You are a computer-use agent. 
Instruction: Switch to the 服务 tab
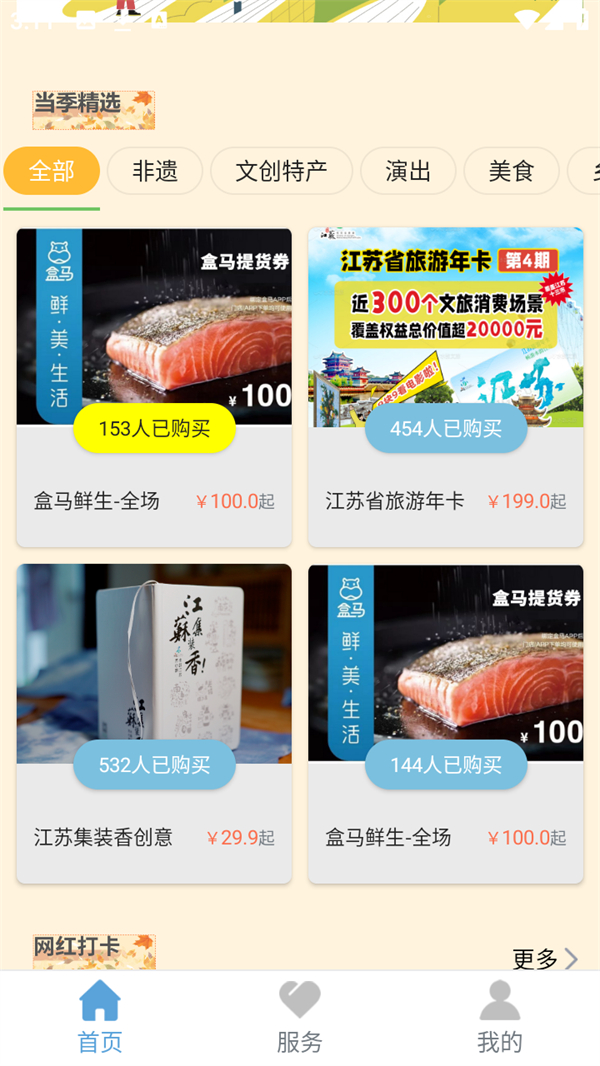coord(300,1017)
